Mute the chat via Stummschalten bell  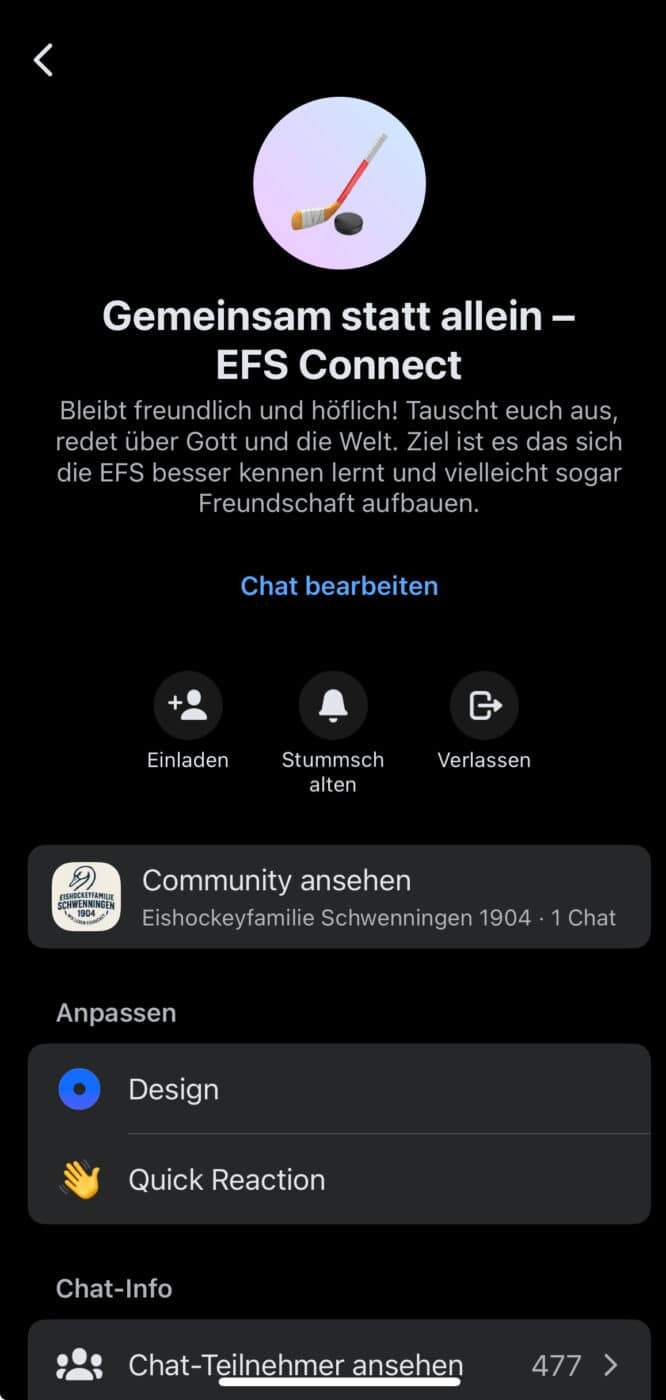coord(333,705)
